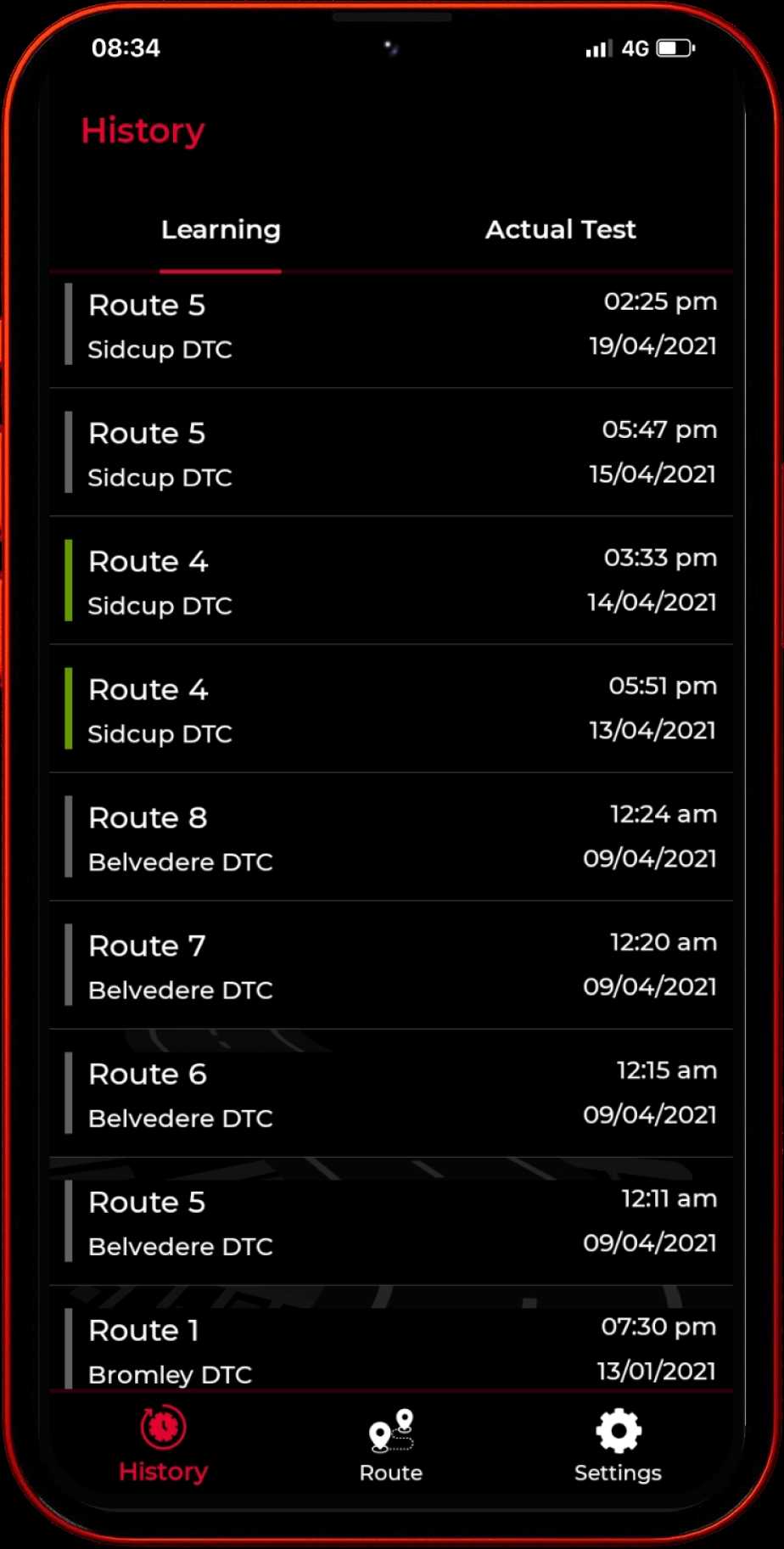
Task: View Route 6 Belvedere DTC history entry
Action: 391,1093
